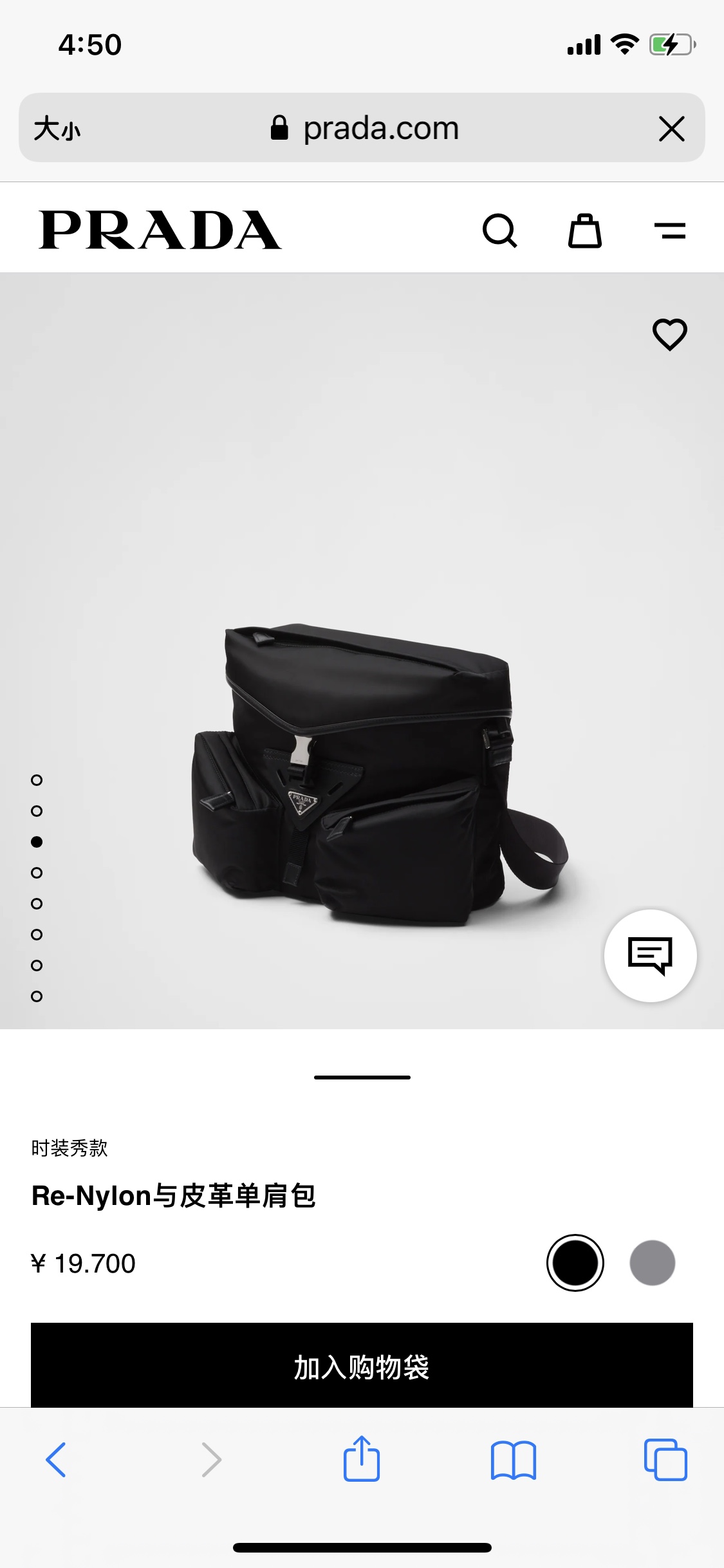Open the Prada search icon
This screenshot has width=724, height=1568.
click(x=499, y=230)
